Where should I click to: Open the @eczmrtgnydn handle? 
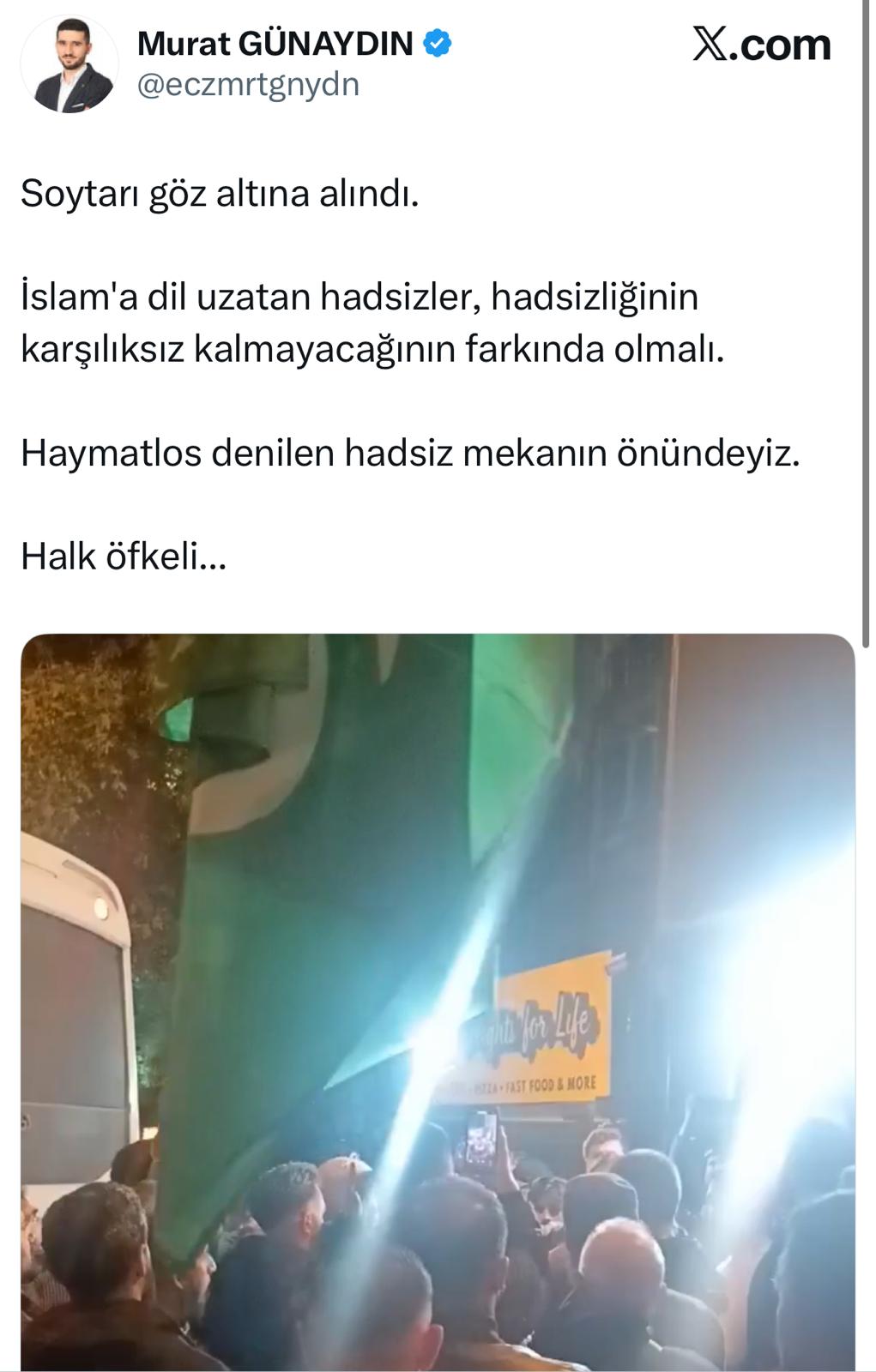tap(248, 85)
